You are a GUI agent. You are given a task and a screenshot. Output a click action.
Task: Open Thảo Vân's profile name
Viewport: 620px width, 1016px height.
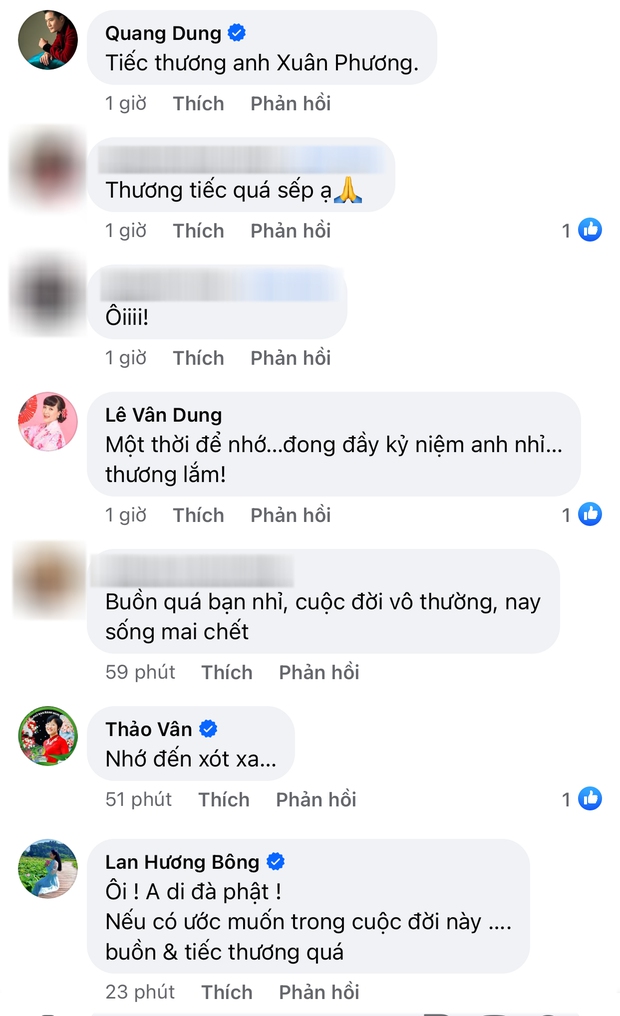pos(148,729)
